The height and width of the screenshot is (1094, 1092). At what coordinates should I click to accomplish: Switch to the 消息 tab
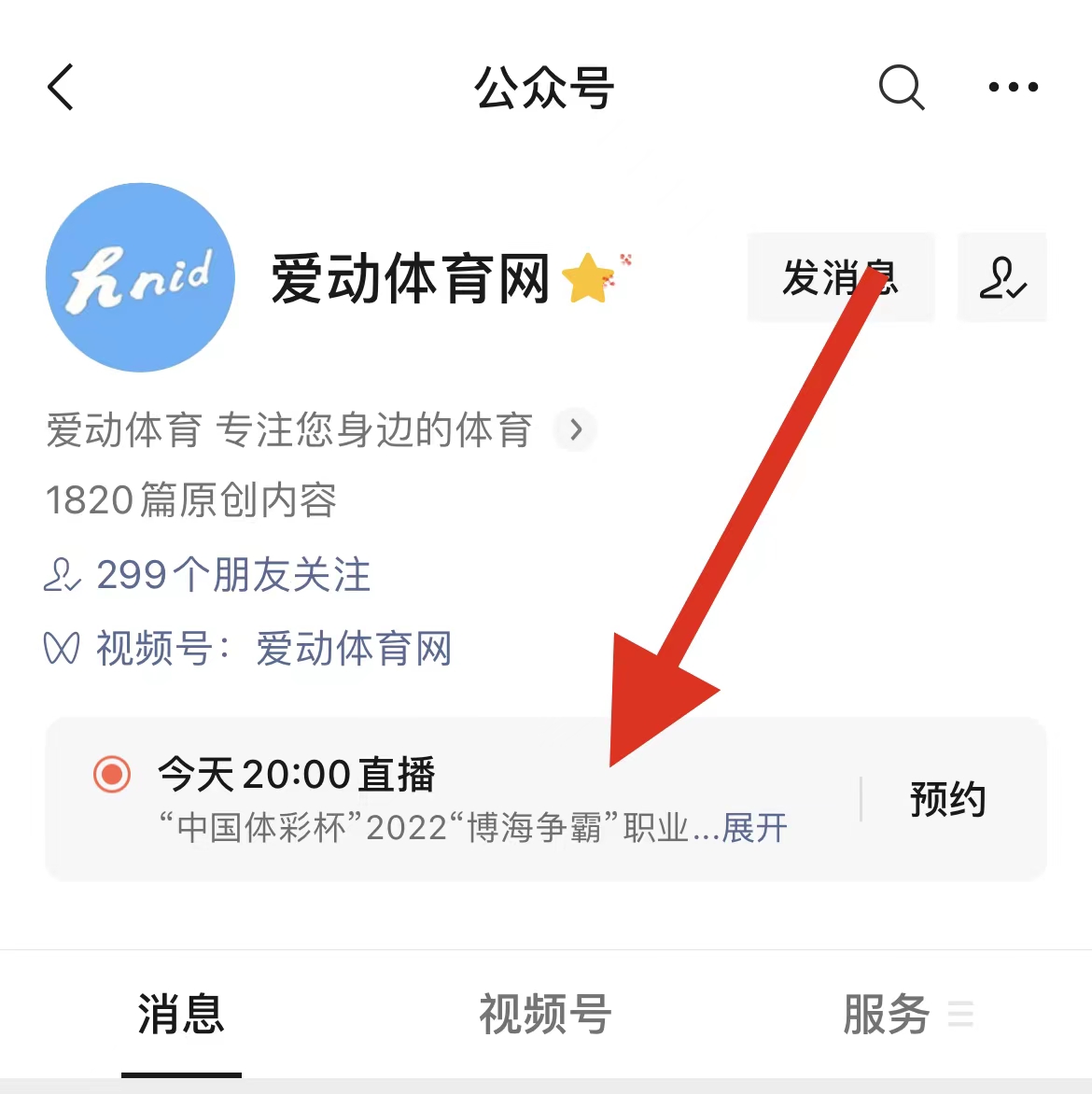click(x=181, y=1015)
